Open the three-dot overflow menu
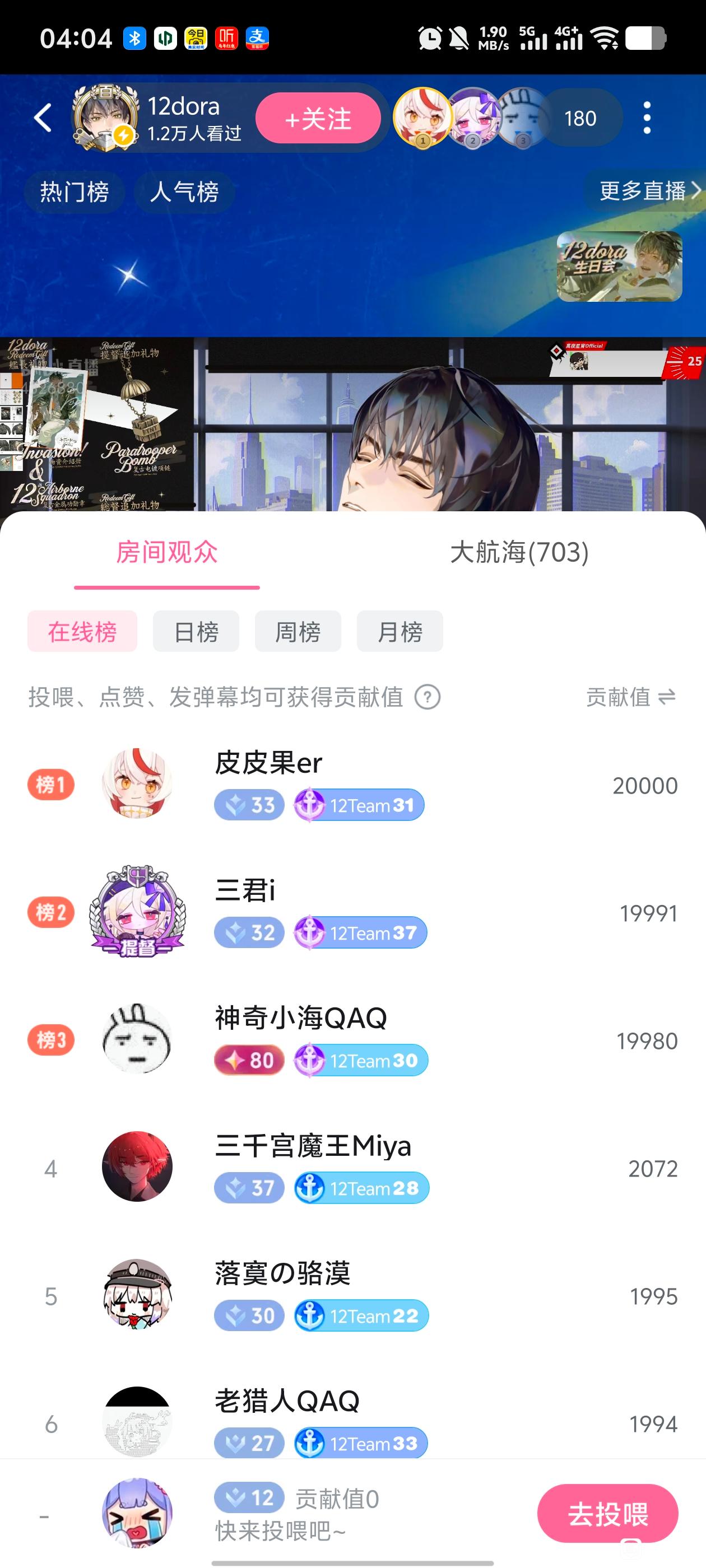This screenshot has height=1568, width=706. [x=647, y=118]
